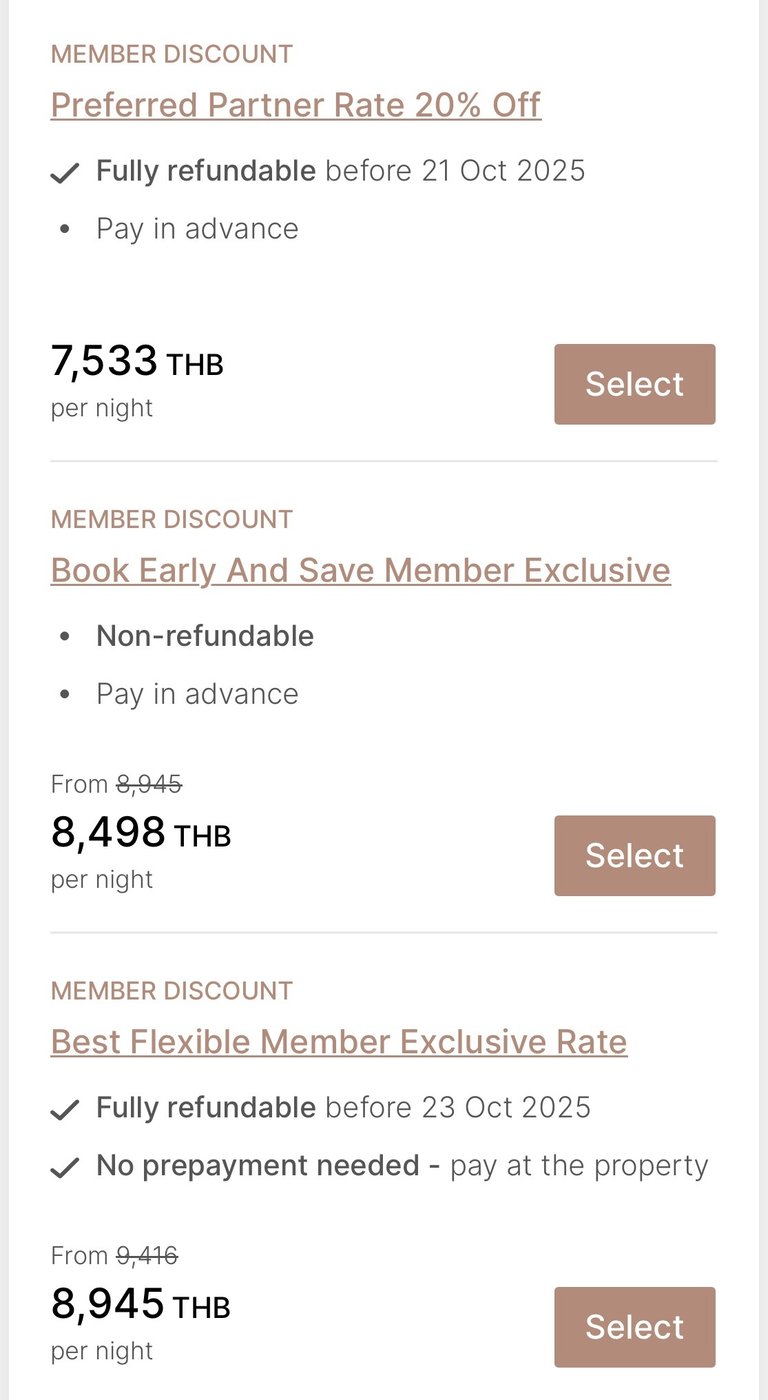Select the 8,945 THB Best Flexible rate
Screen dimensions: 768x1400
tap(635, 1327)
